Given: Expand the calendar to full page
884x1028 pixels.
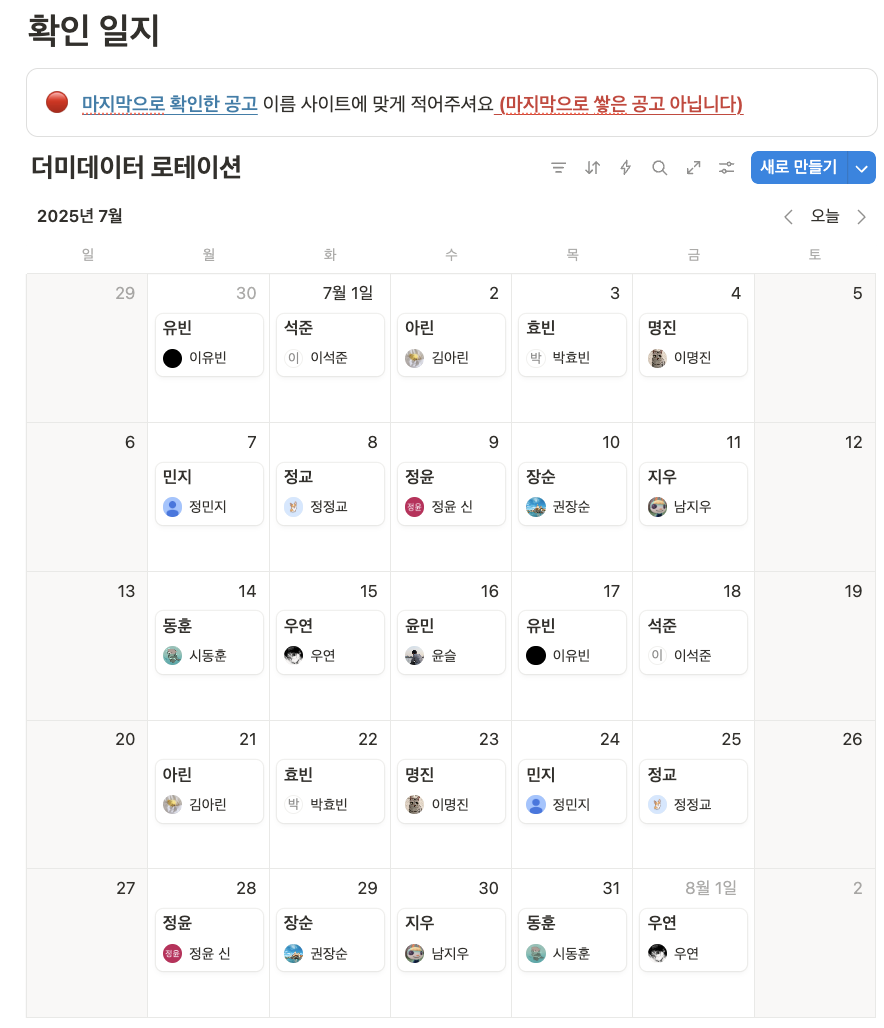Looking at the screenshot, I should 693,168.
